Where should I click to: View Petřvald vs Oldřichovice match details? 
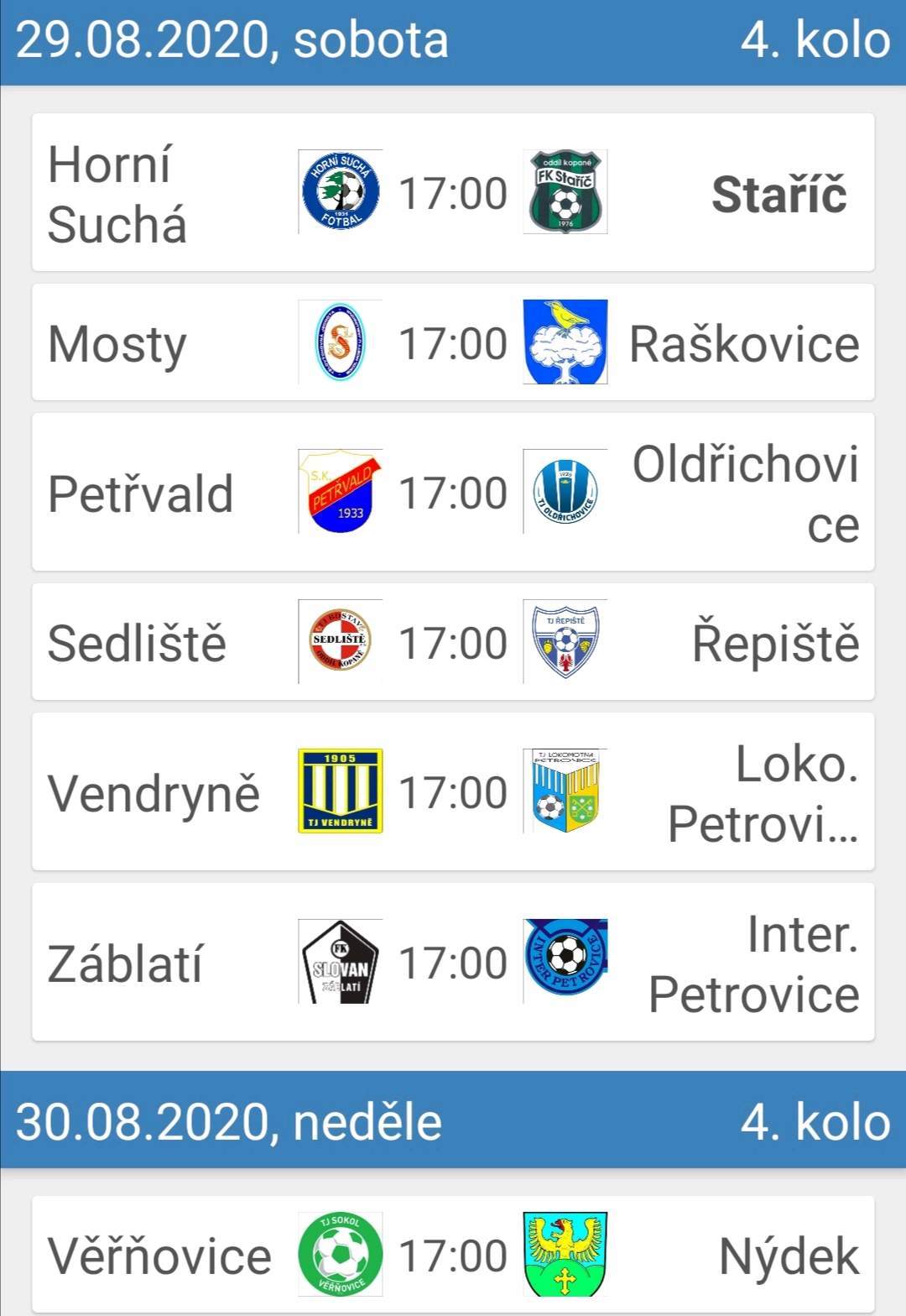(453, 492)
